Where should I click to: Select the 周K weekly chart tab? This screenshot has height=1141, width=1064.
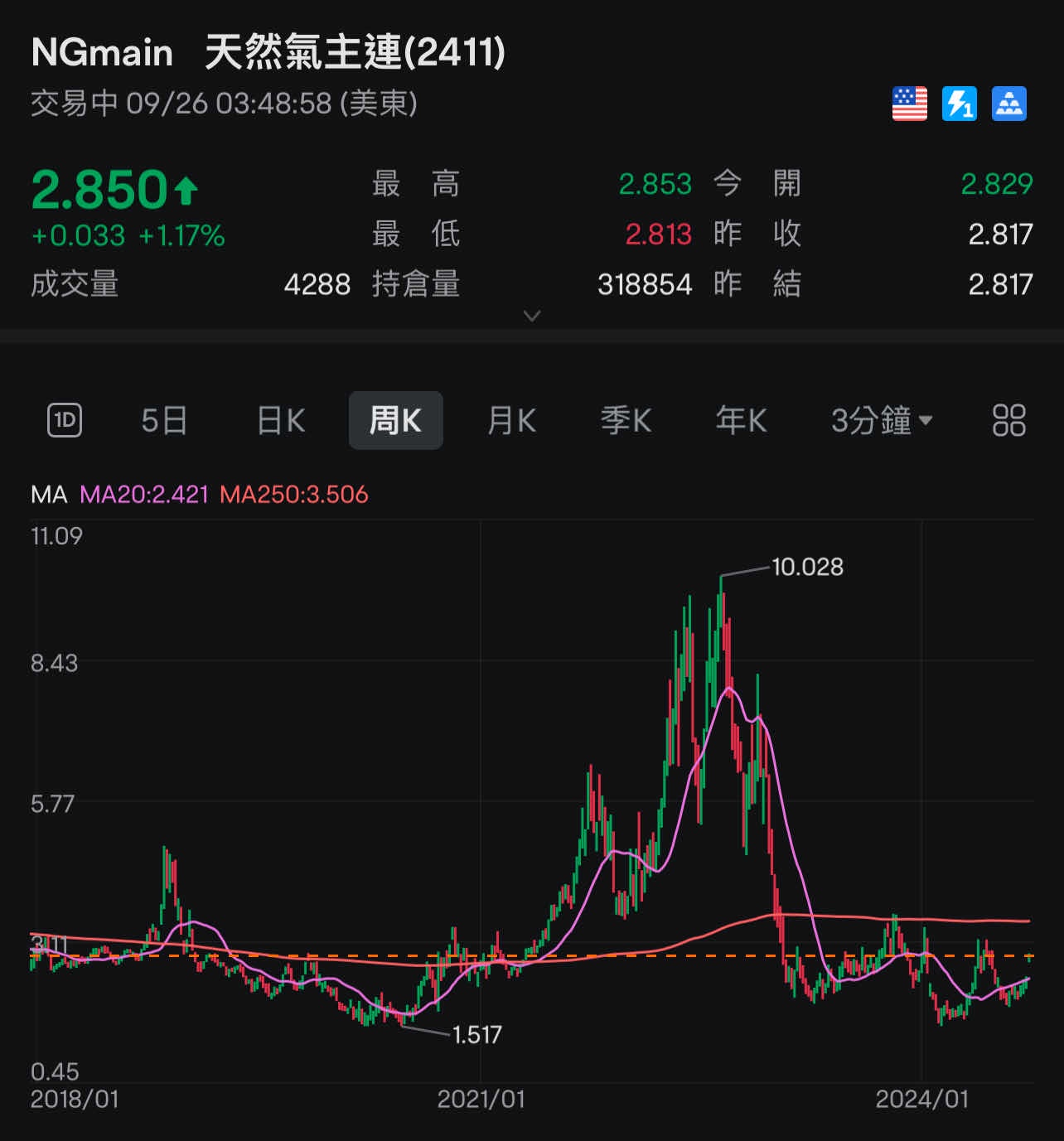coord(395,420)
